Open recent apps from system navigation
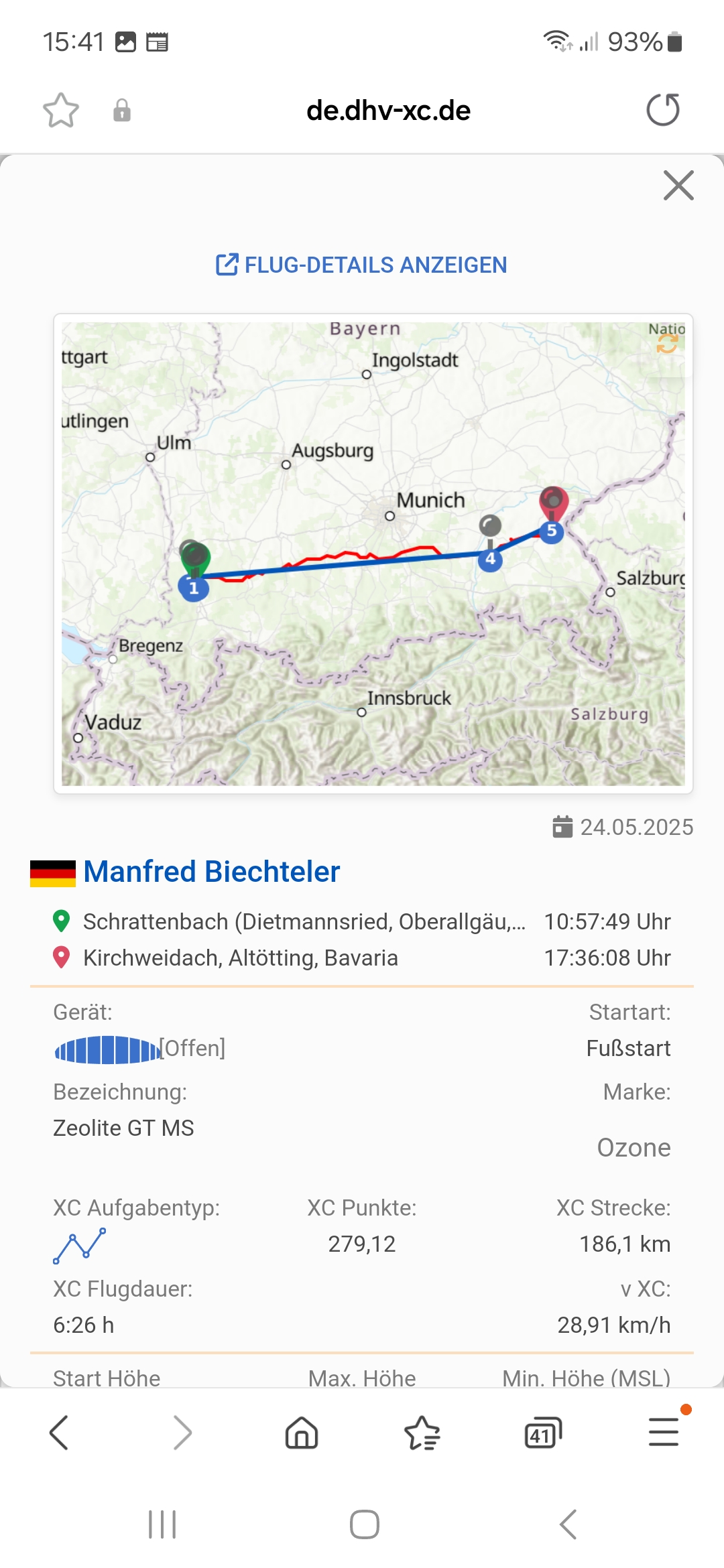 (x=162, y=1524)
